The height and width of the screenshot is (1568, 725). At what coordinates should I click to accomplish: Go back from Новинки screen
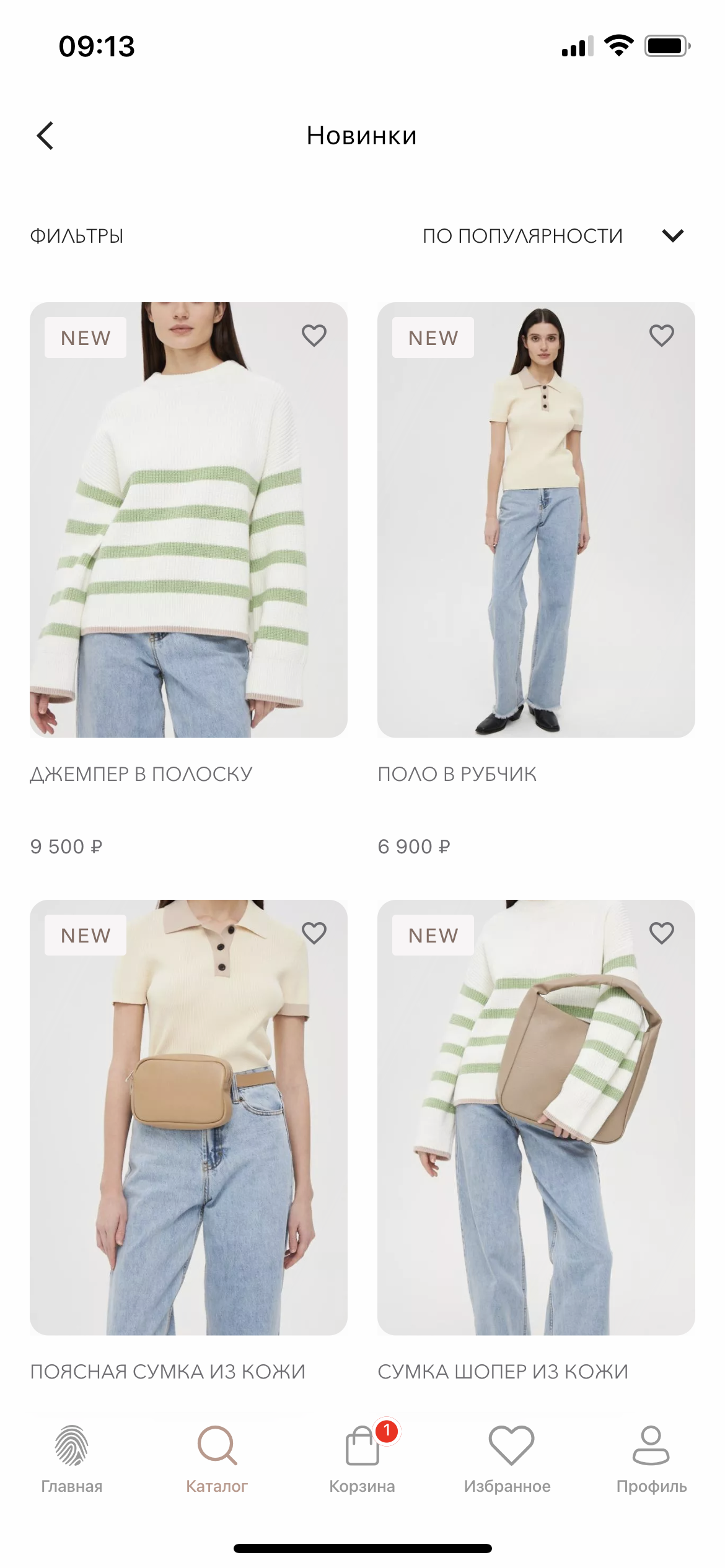[x=45, y=136]
